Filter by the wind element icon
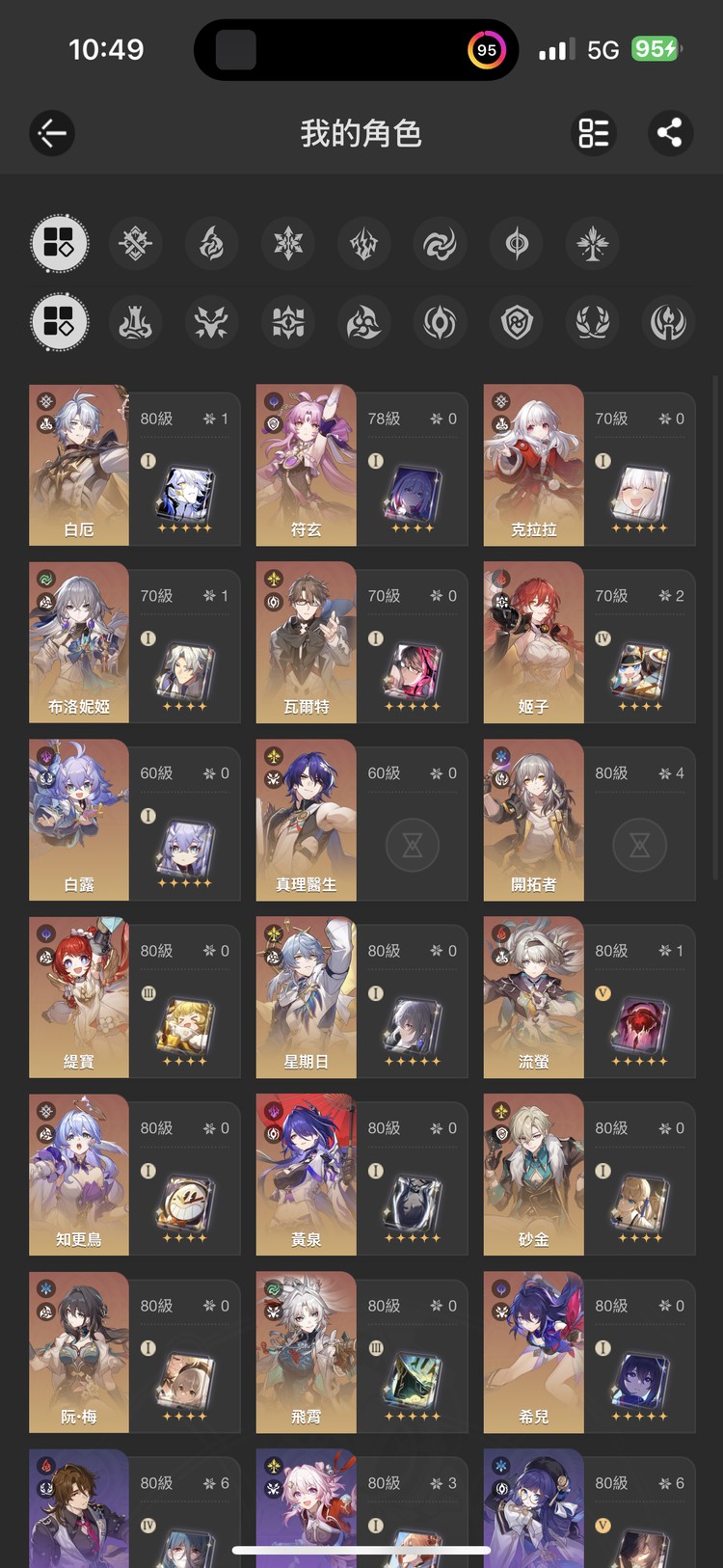Viewport: 723px width, 1568px height. [440, 244]
